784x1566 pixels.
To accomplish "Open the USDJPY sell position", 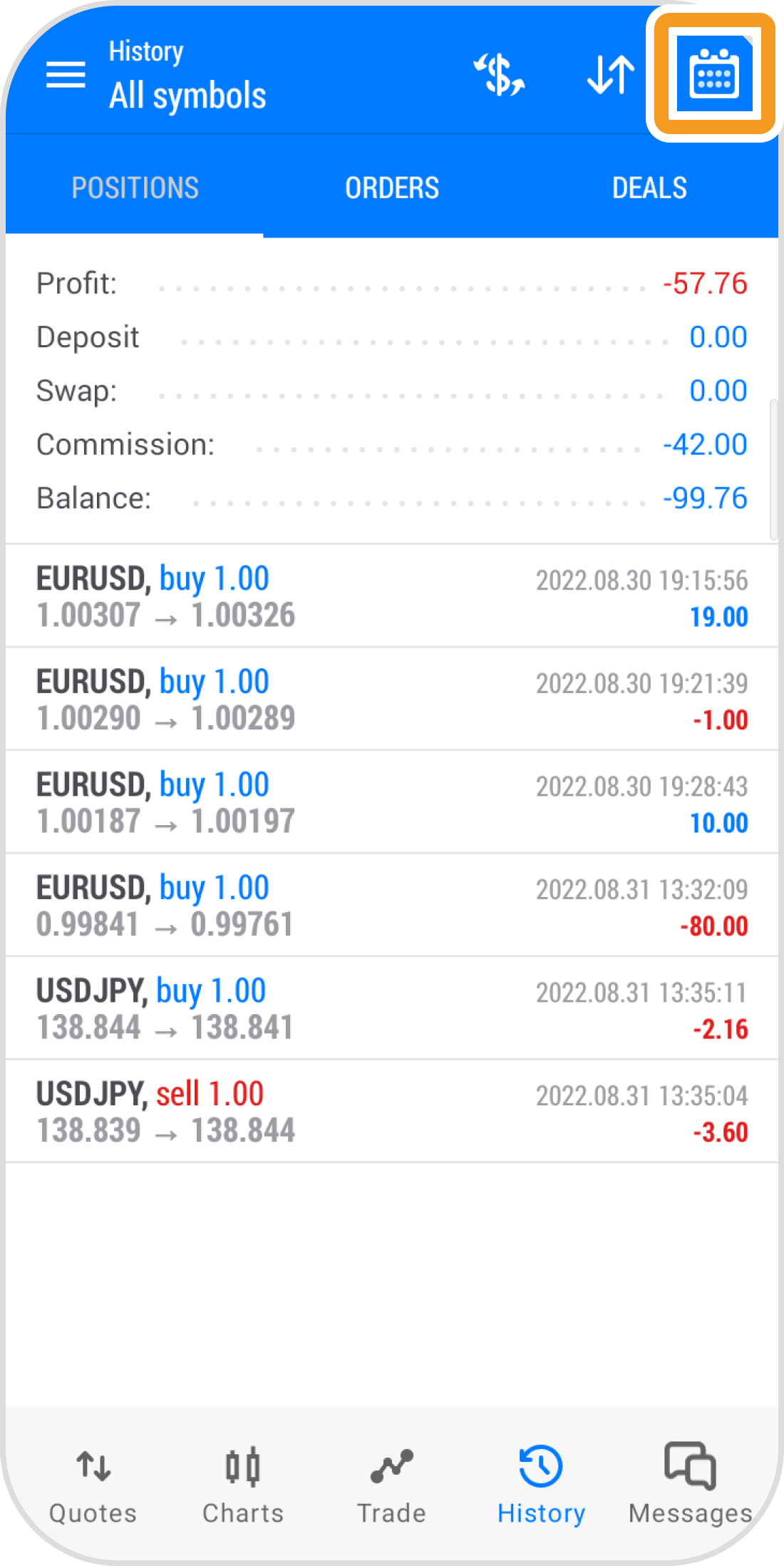I will point(392,1112).
